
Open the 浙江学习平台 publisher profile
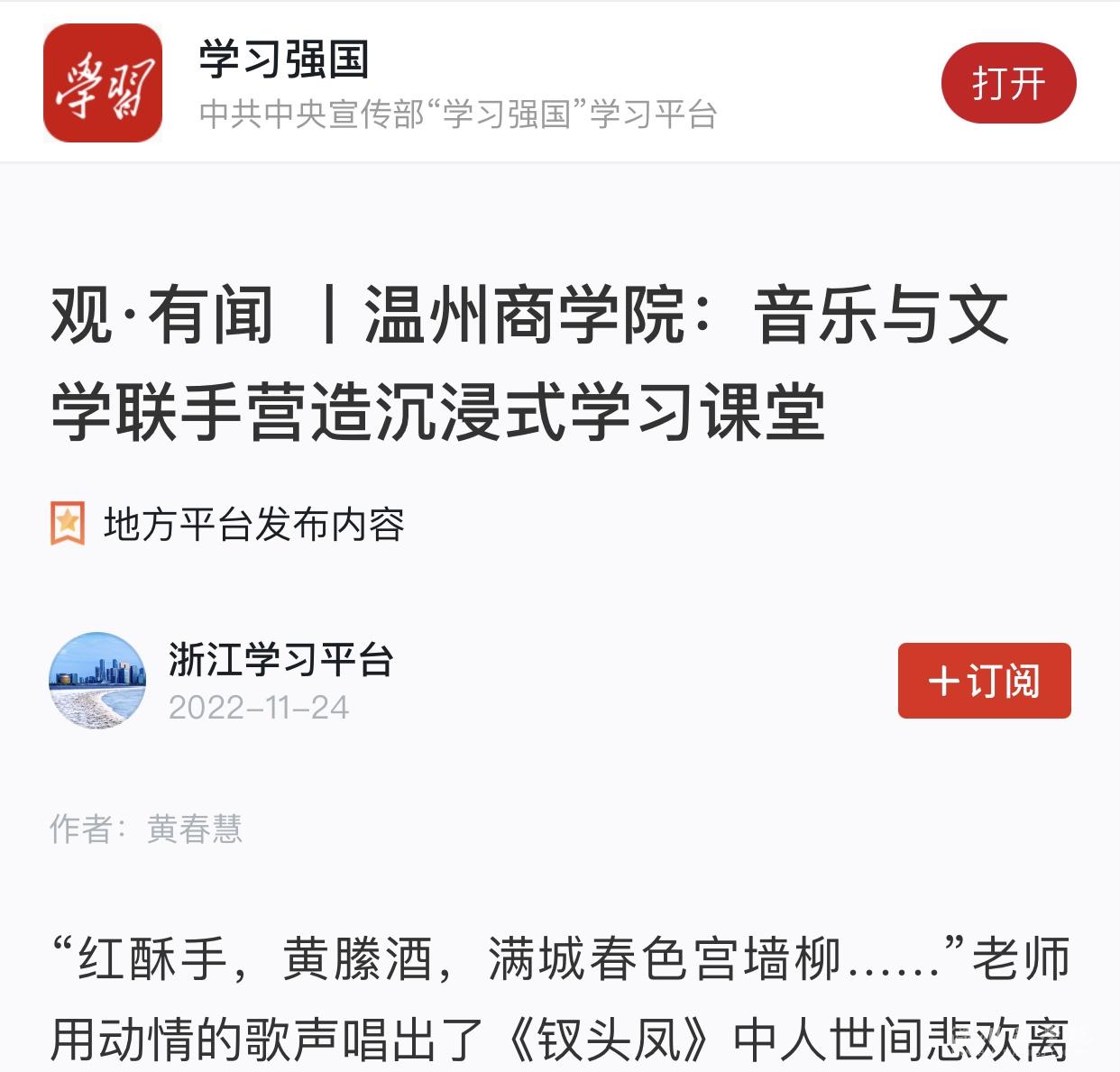pyautogui.click(x=280, y=660)
